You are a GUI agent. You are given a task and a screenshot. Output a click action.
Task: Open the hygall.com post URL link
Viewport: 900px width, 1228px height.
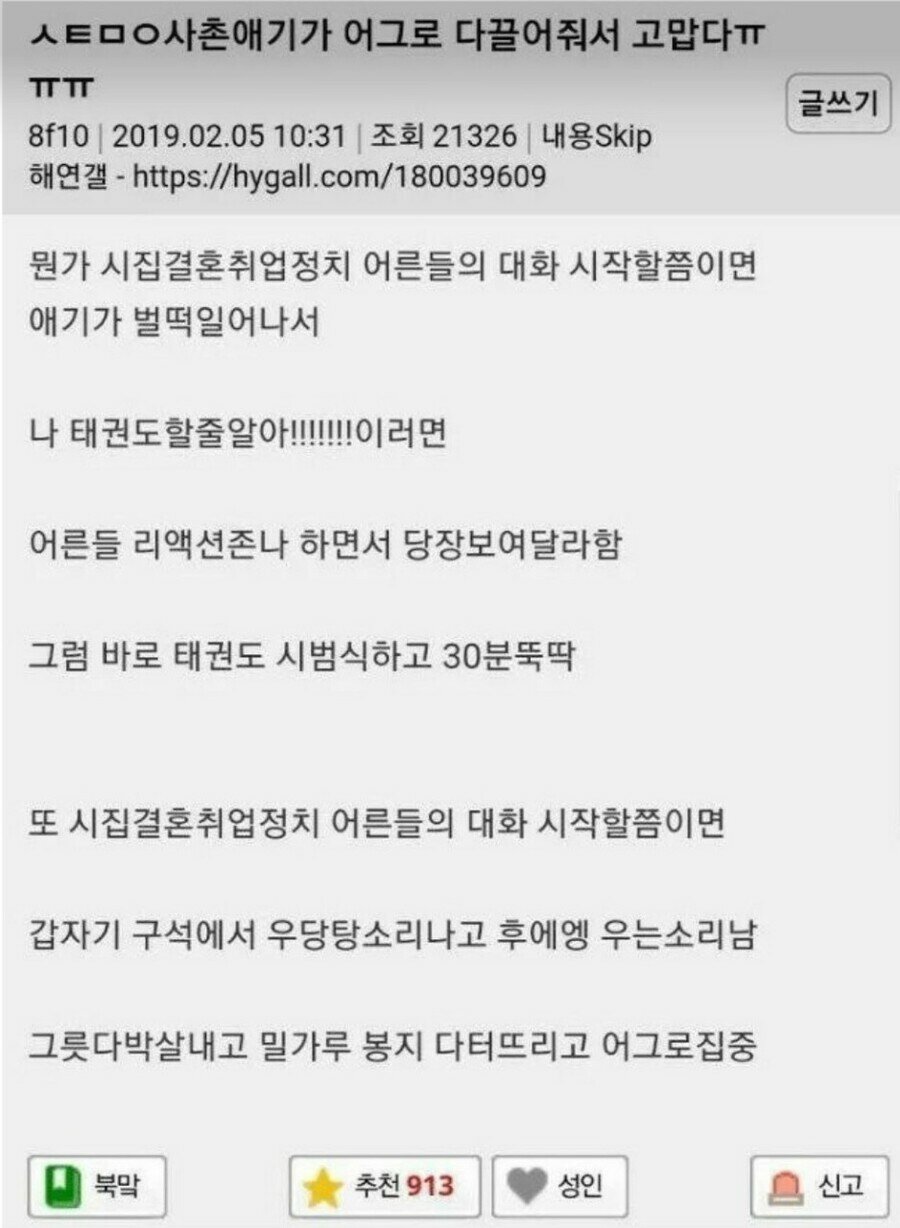point(339,177)
